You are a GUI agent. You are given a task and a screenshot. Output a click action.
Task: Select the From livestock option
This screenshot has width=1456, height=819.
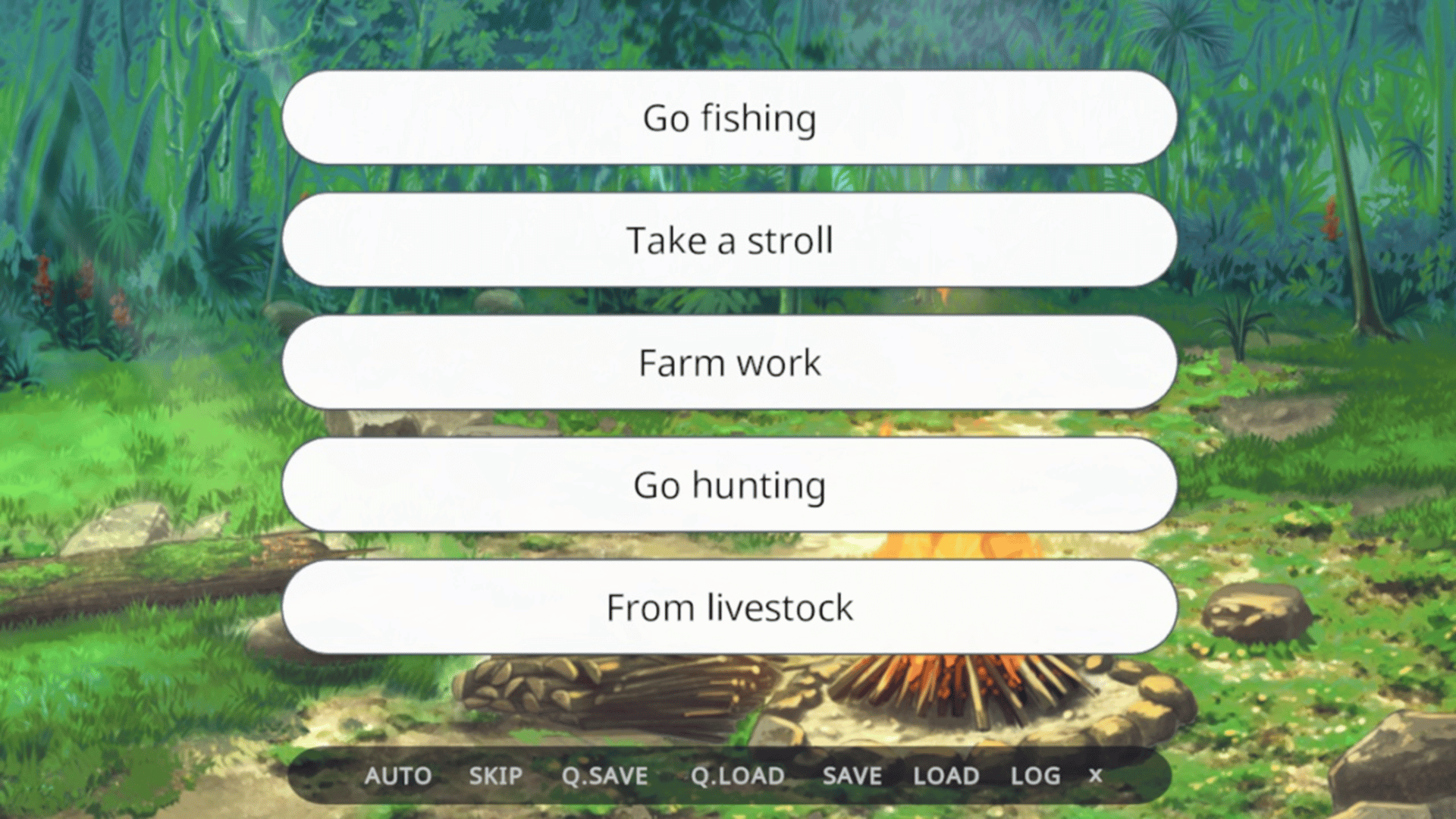point(729,607)
